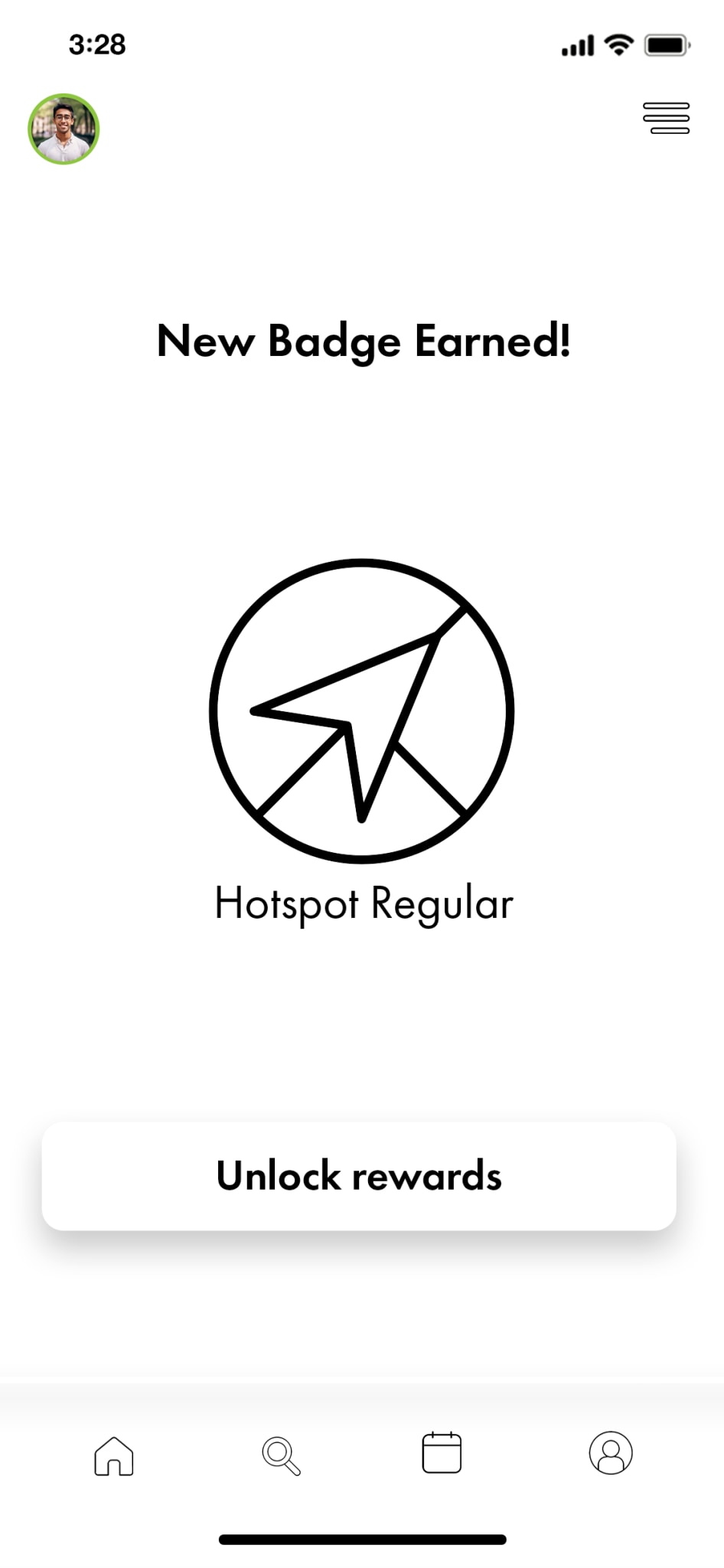The image size is (724, 1568).
Task: Open the hamburger menu
Action: 666,118
